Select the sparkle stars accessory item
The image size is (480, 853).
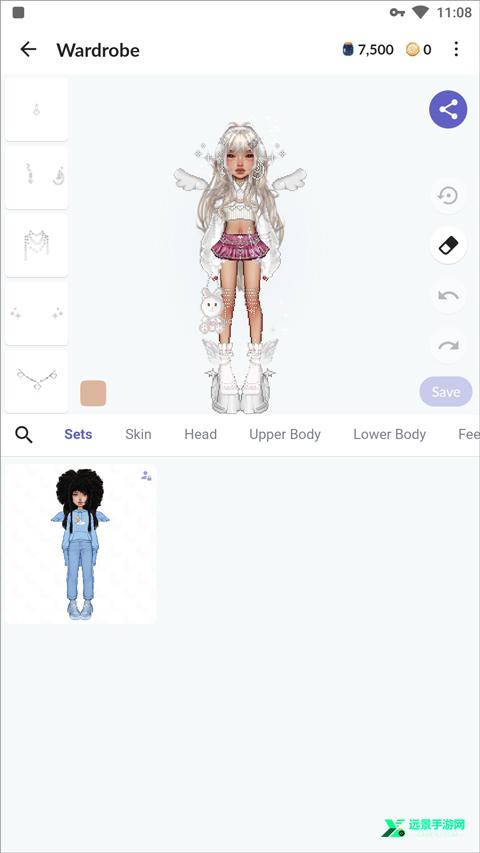coord(36,313)
